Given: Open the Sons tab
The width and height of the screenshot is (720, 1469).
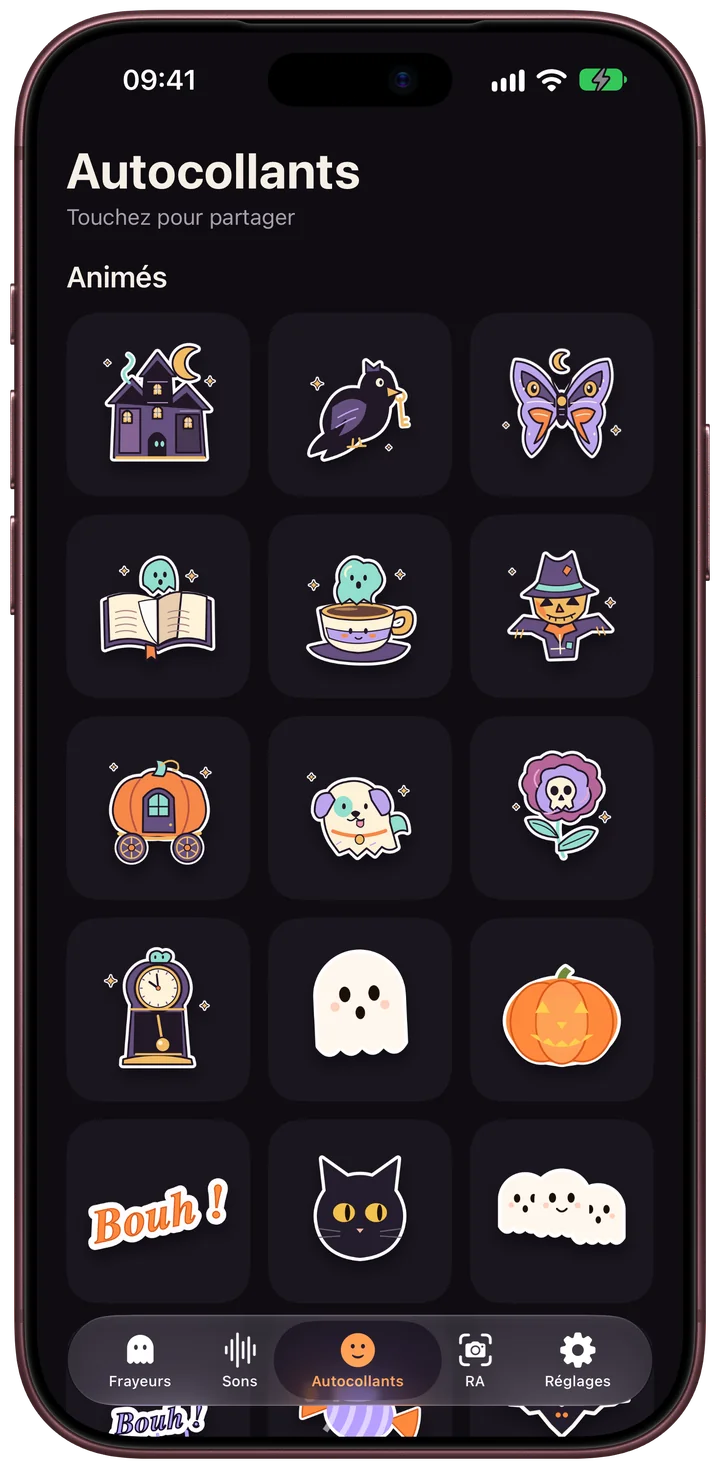Looking at the screenshot, I should pos(240,1360).
